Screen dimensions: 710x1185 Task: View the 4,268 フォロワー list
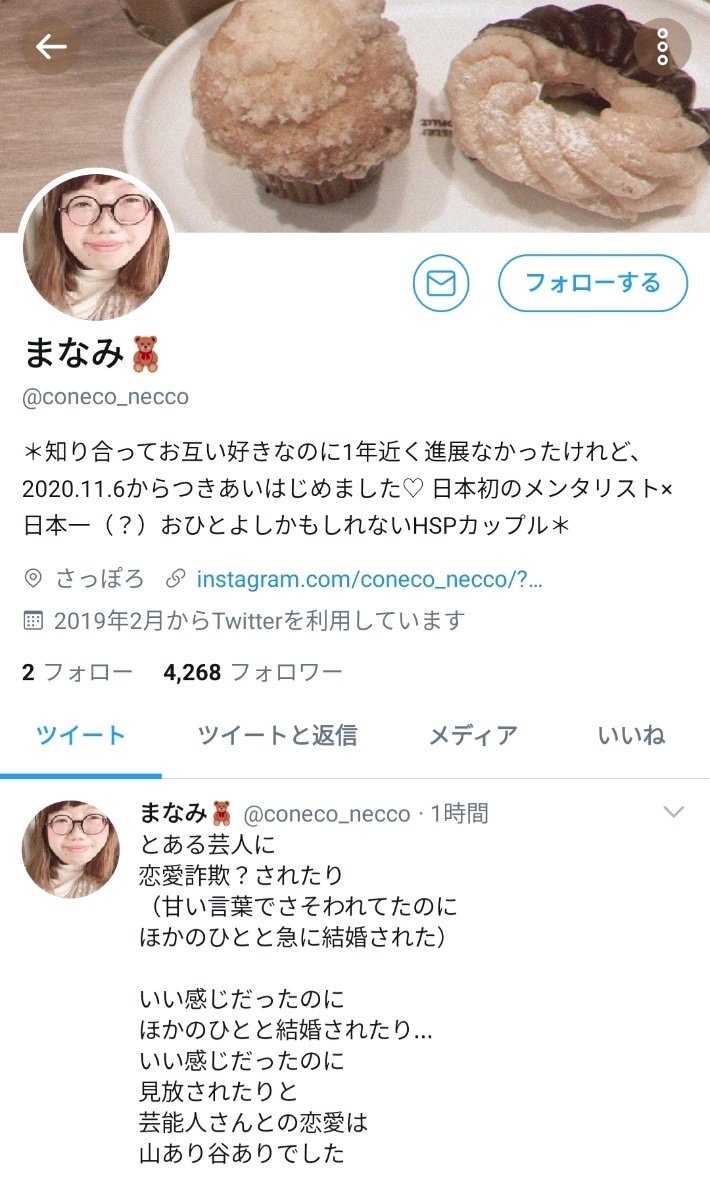click(252, 672)
